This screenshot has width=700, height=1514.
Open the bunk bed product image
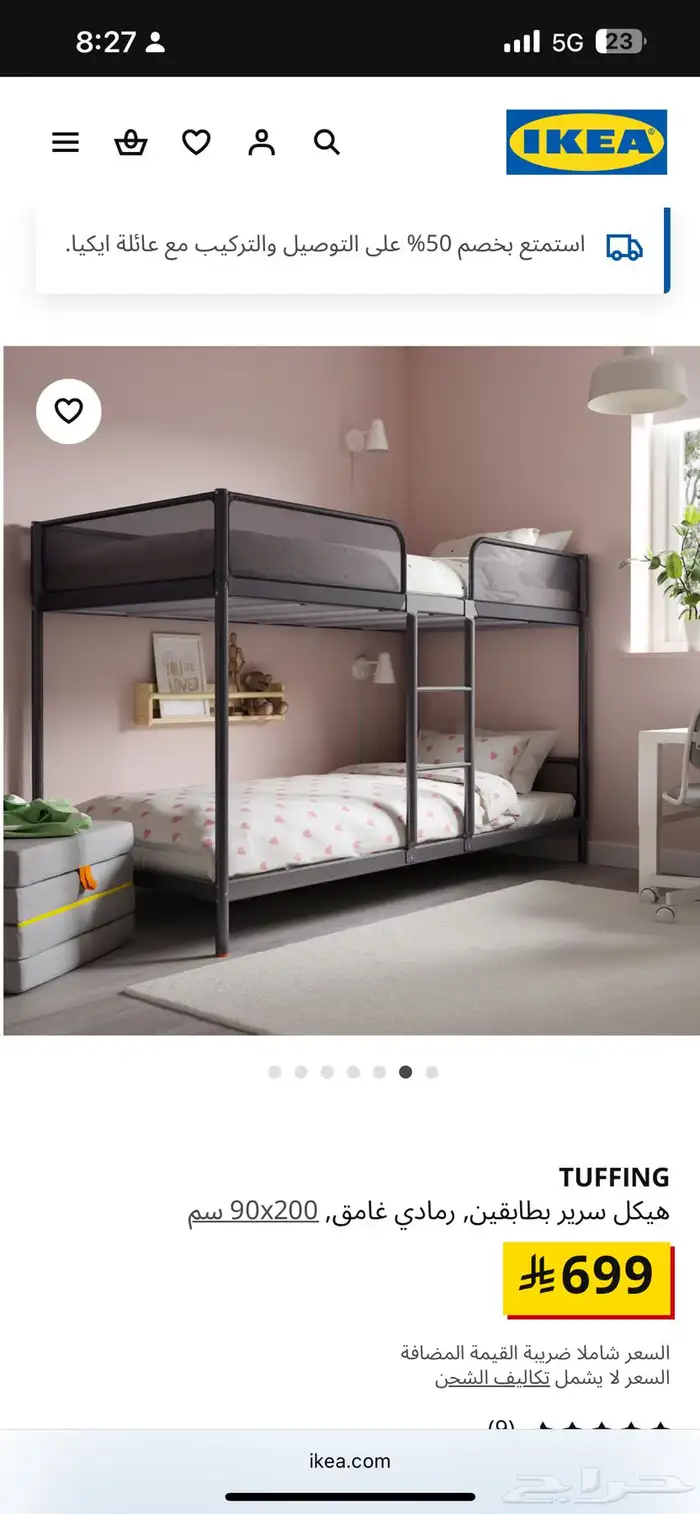(350, 690)
